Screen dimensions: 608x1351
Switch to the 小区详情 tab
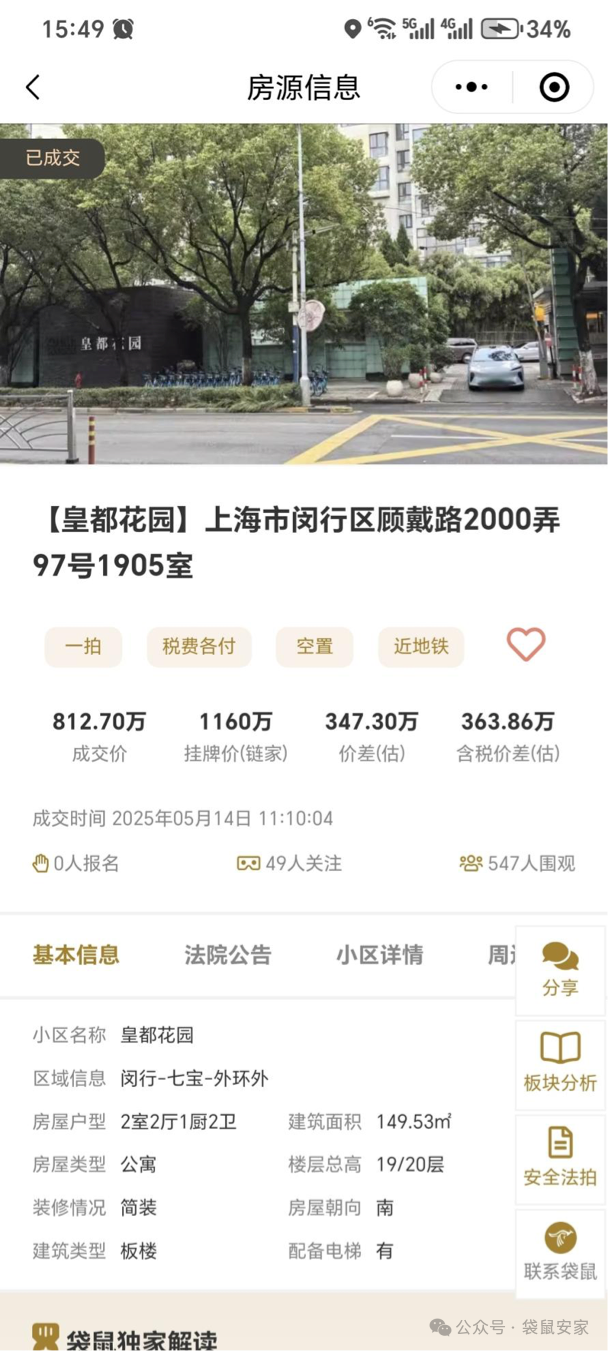coord(379,955)
